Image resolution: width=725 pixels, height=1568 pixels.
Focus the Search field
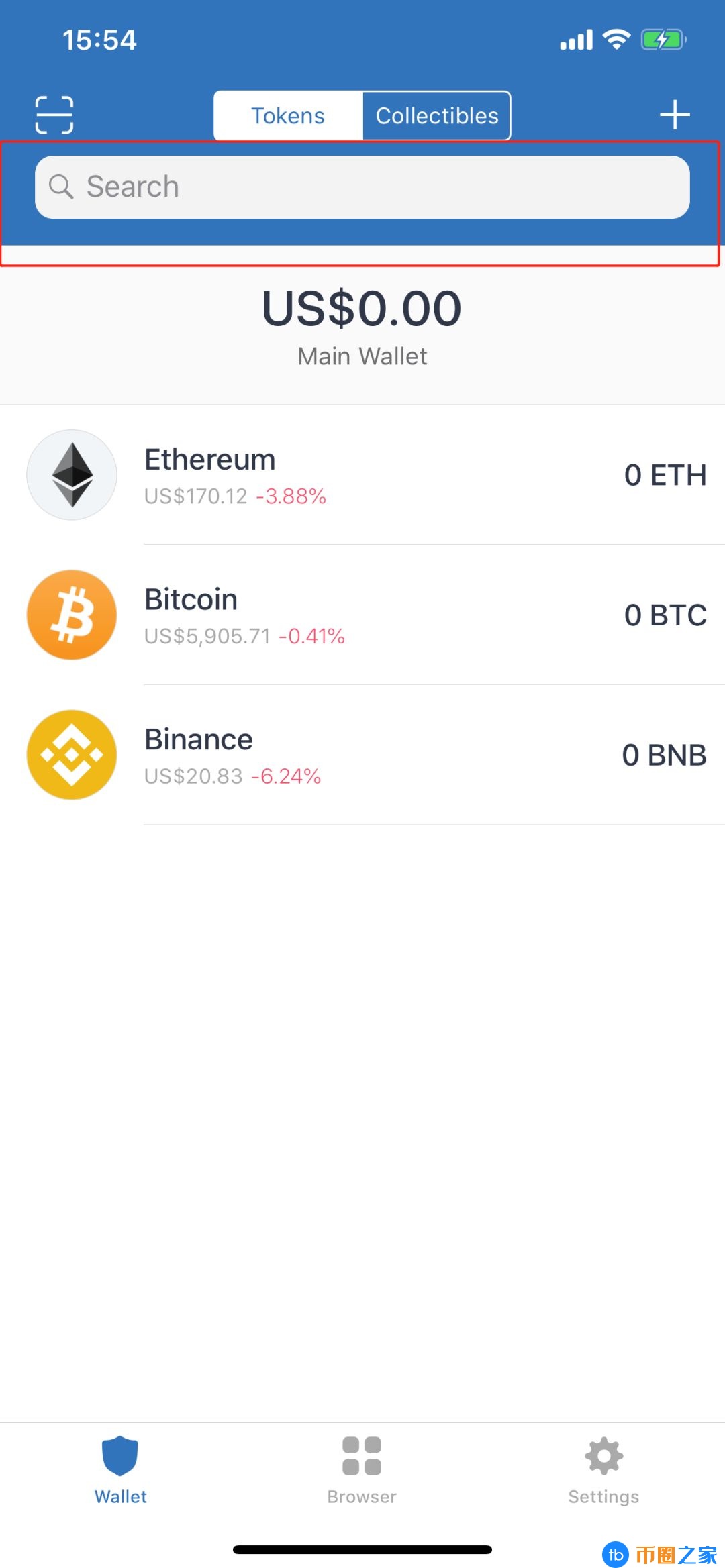tap(362, 187)
